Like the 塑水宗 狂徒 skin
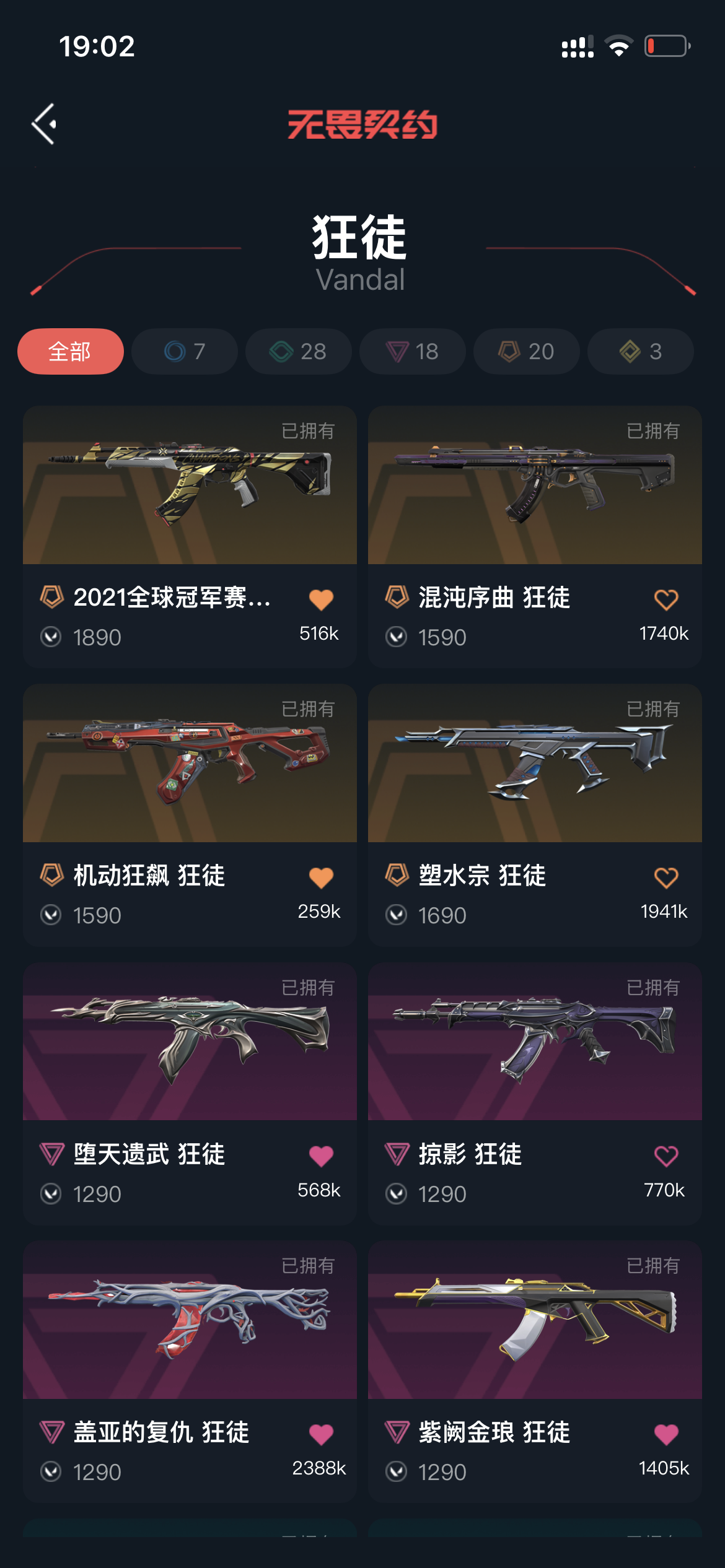Screen dimensions: 725x1568 point(666,878)
